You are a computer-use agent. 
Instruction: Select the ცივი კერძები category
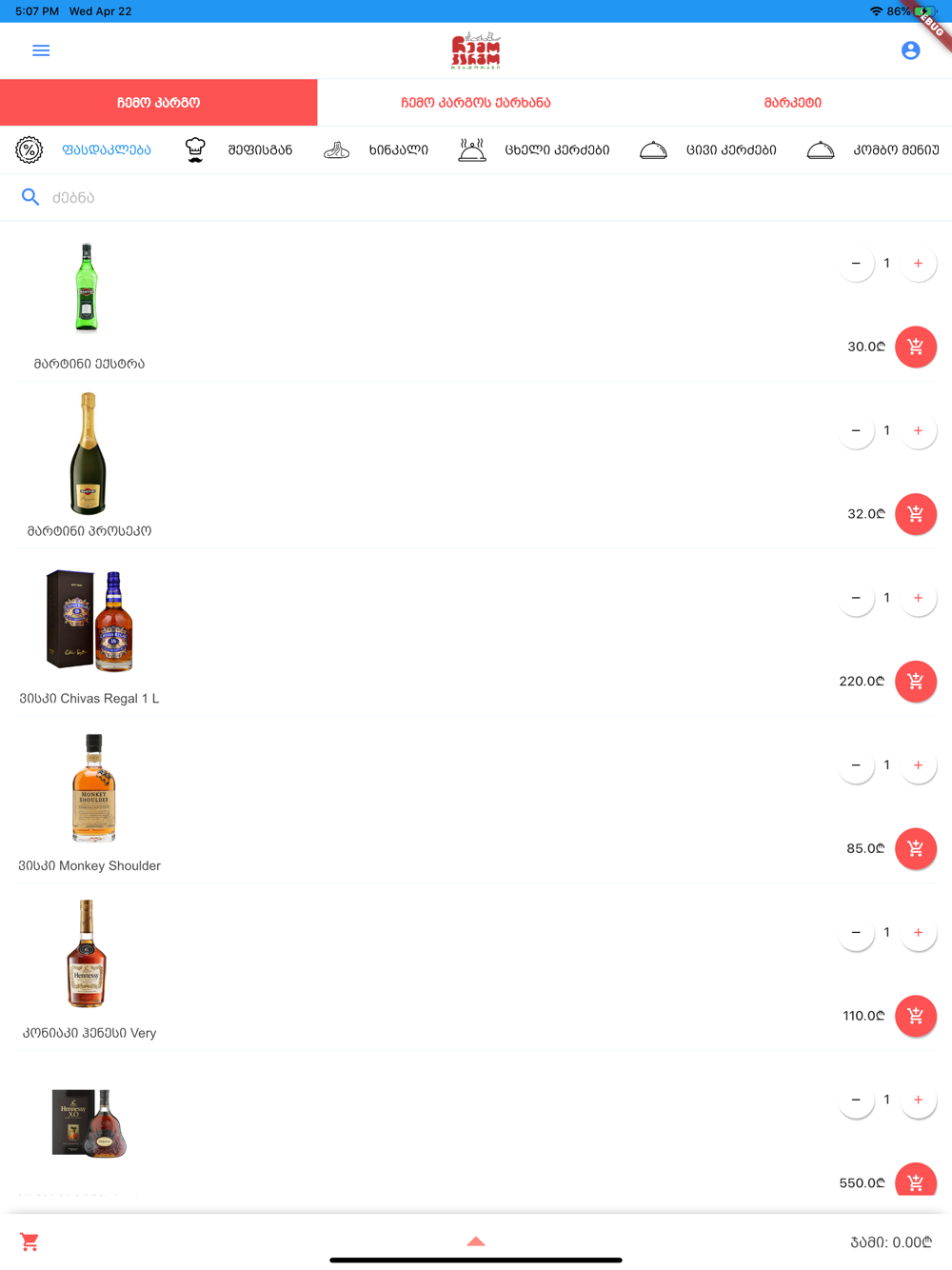pyautogui.click(x=708, y=150)
